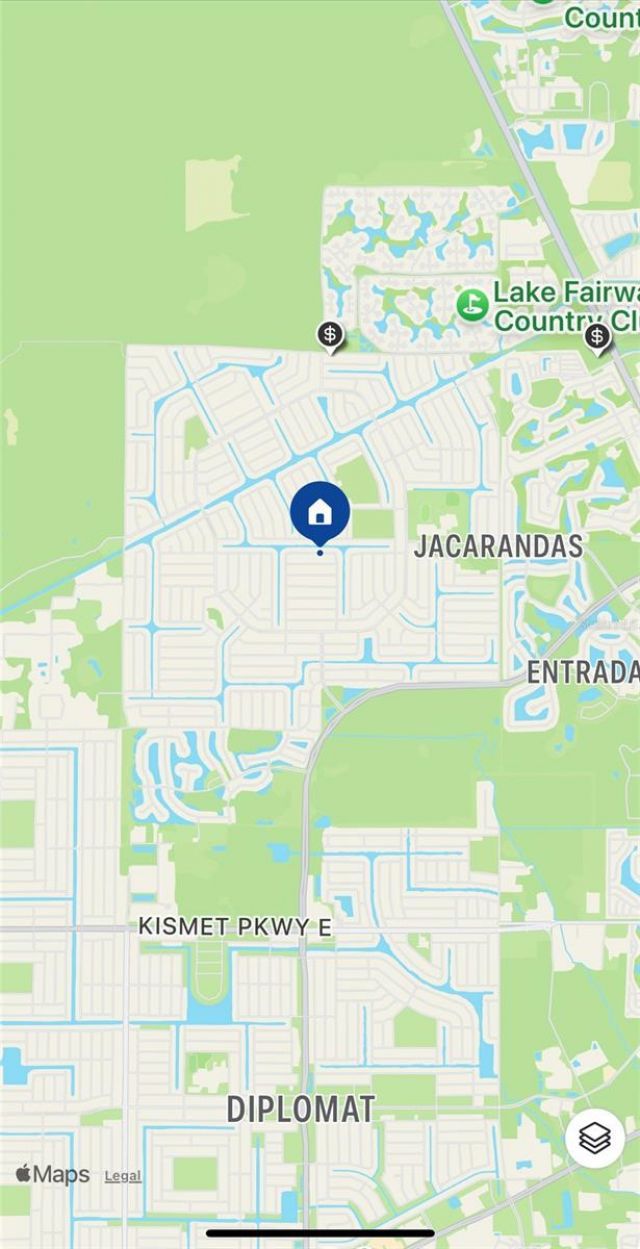Tap the dollar pin left of Lake Fairways
Image resolution: width=640 pixels, height=1249 pixels.
pos(330,335)
